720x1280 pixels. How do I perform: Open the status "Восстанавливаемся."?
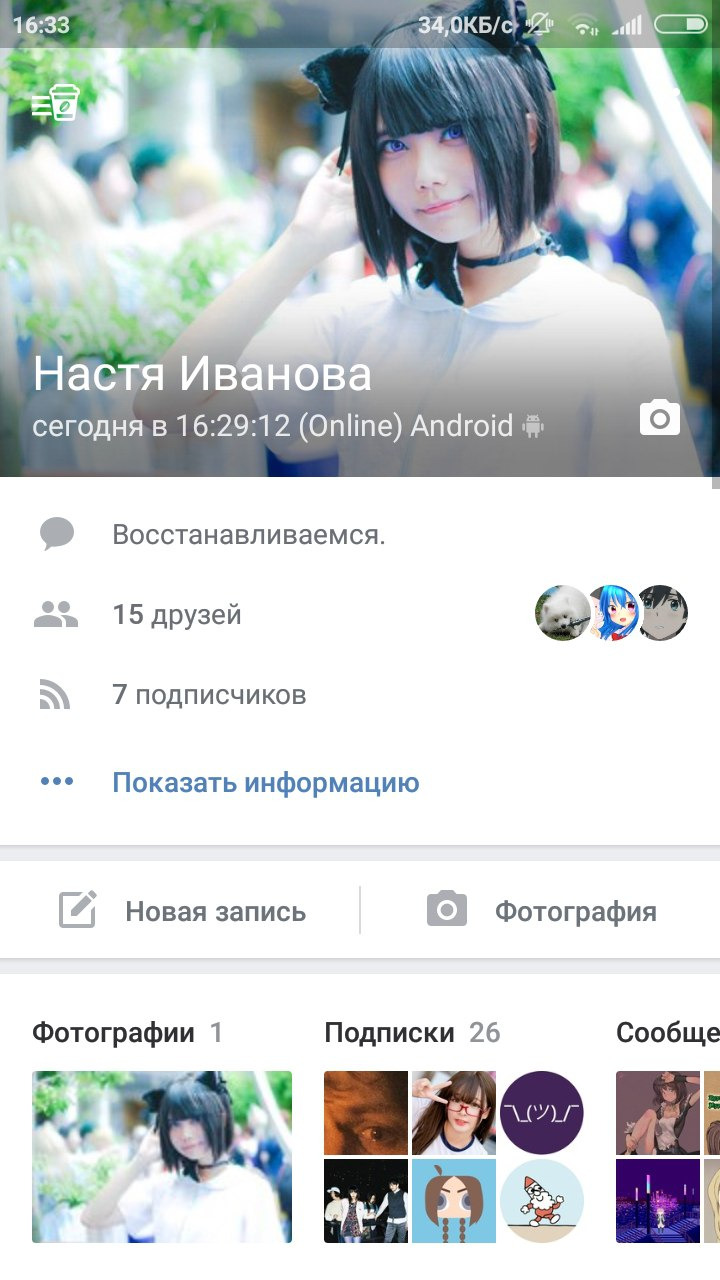click(x=248, y=535)
